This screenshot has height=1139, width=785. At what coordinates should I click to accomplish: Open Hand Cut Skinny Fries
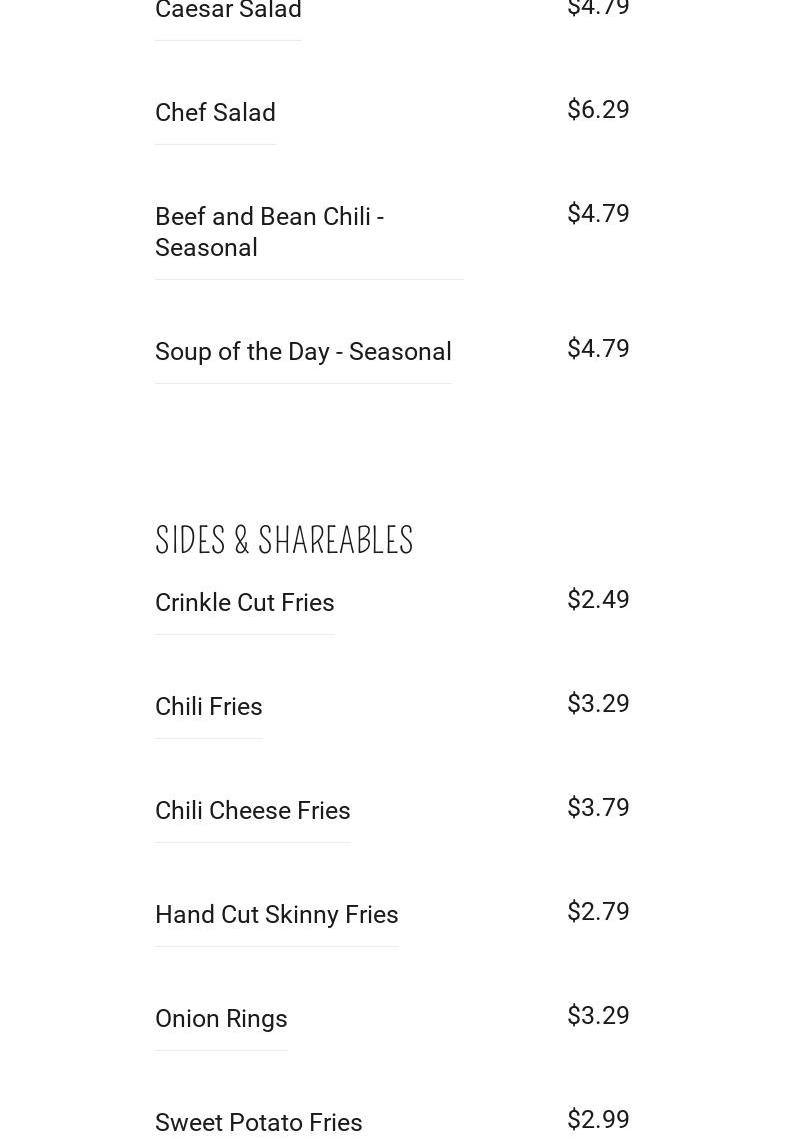[x=276, y=915]
